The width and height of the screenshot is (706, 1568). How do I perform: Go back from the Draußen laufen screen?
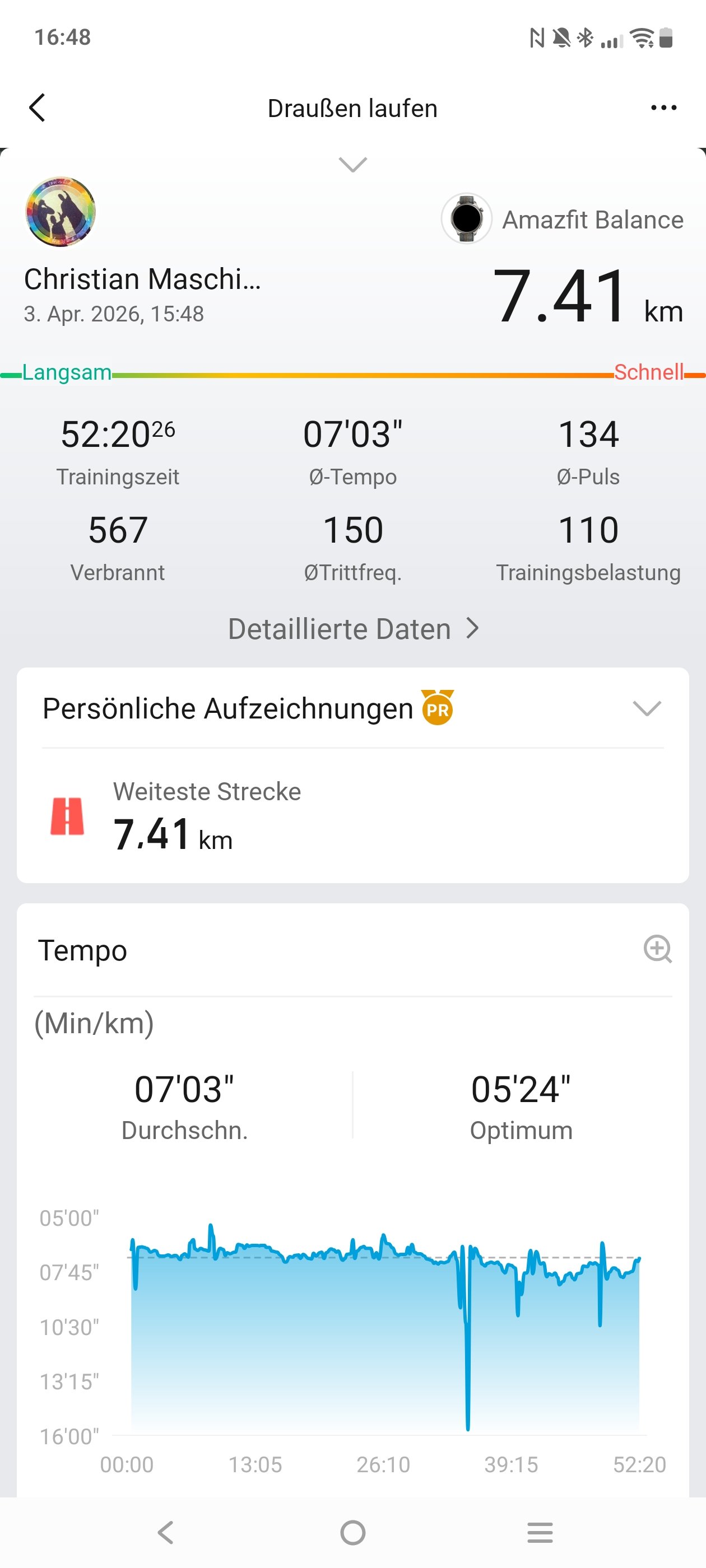37,108
